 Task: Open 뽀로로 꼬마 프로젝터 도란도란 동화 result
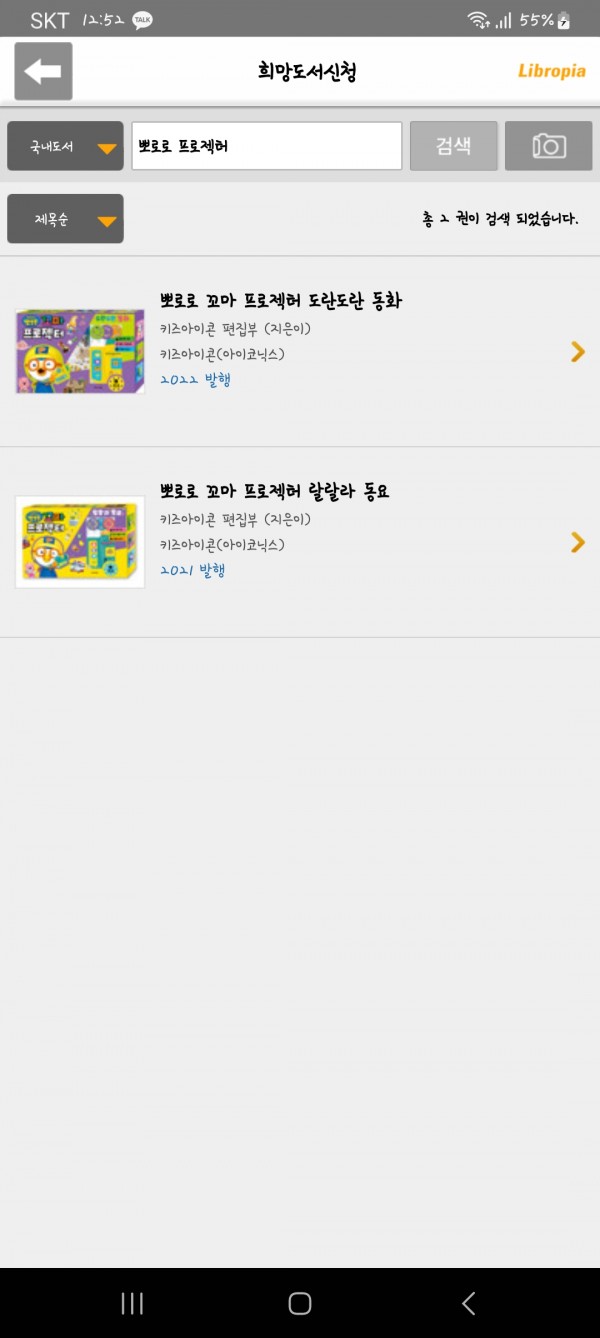(x=300, y=351)
